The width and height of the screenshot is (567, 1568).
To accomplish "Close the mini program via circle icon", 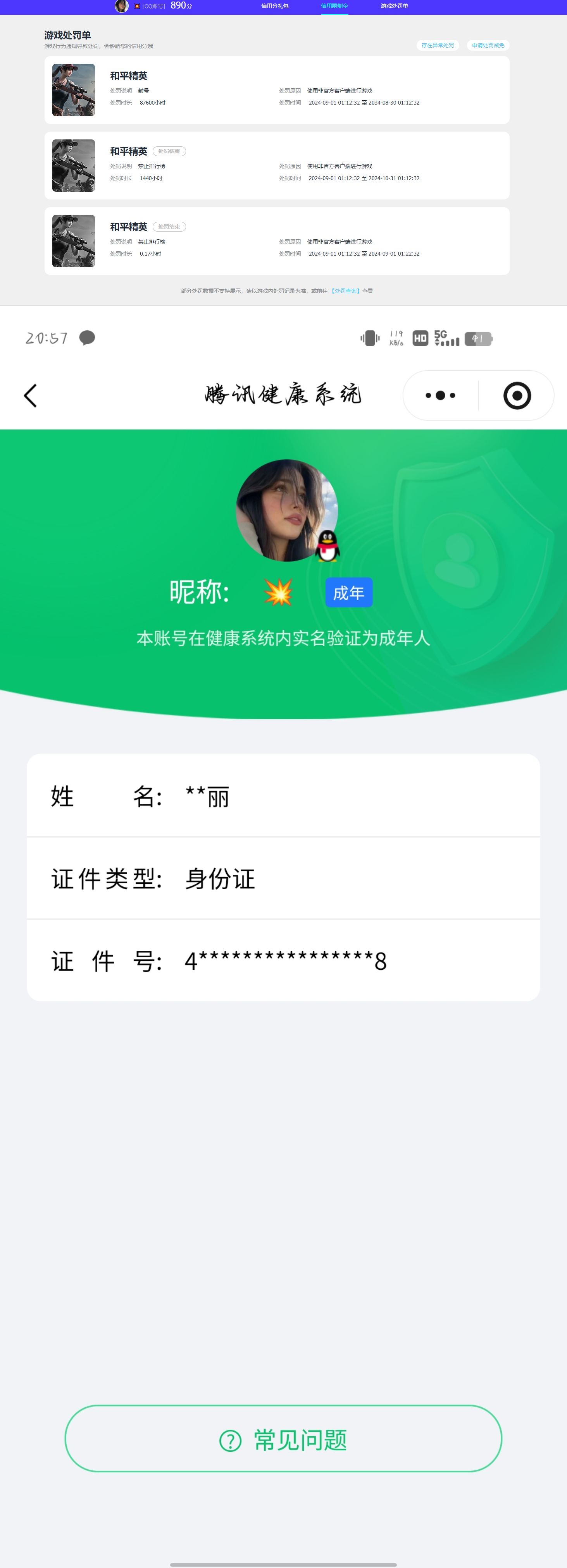I will coord(517,396).
